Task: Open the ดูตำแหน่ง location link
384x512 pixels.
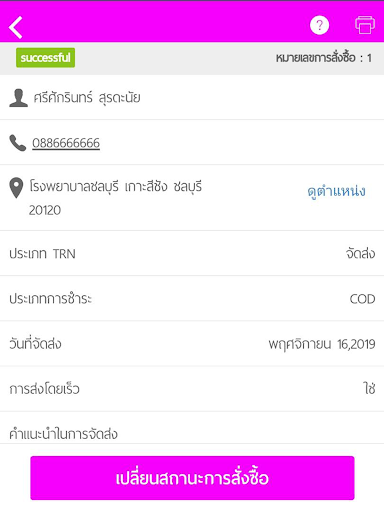Action: (x=336, y=192)
